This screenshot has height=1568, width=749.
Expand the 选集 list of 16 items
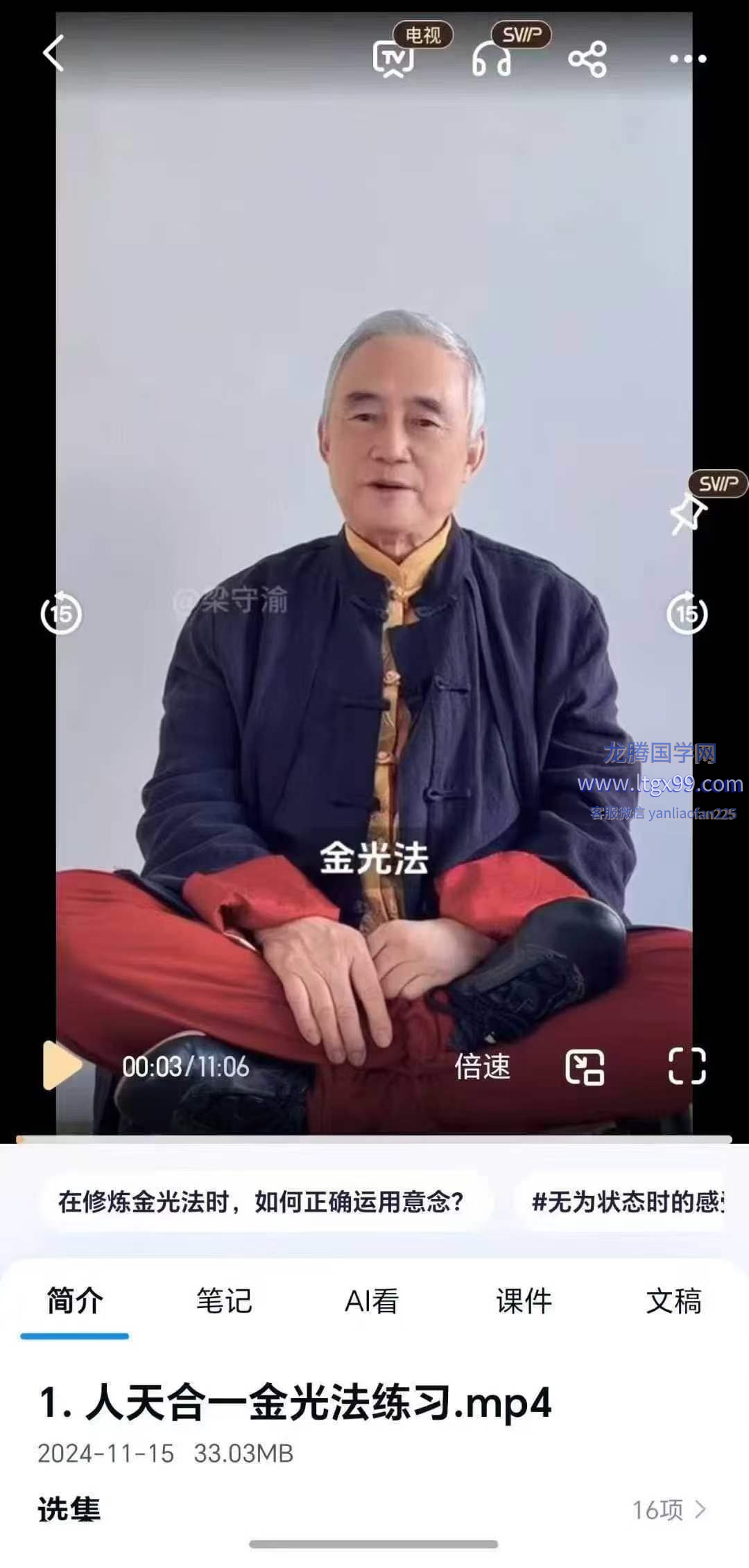click(669, 1509)
